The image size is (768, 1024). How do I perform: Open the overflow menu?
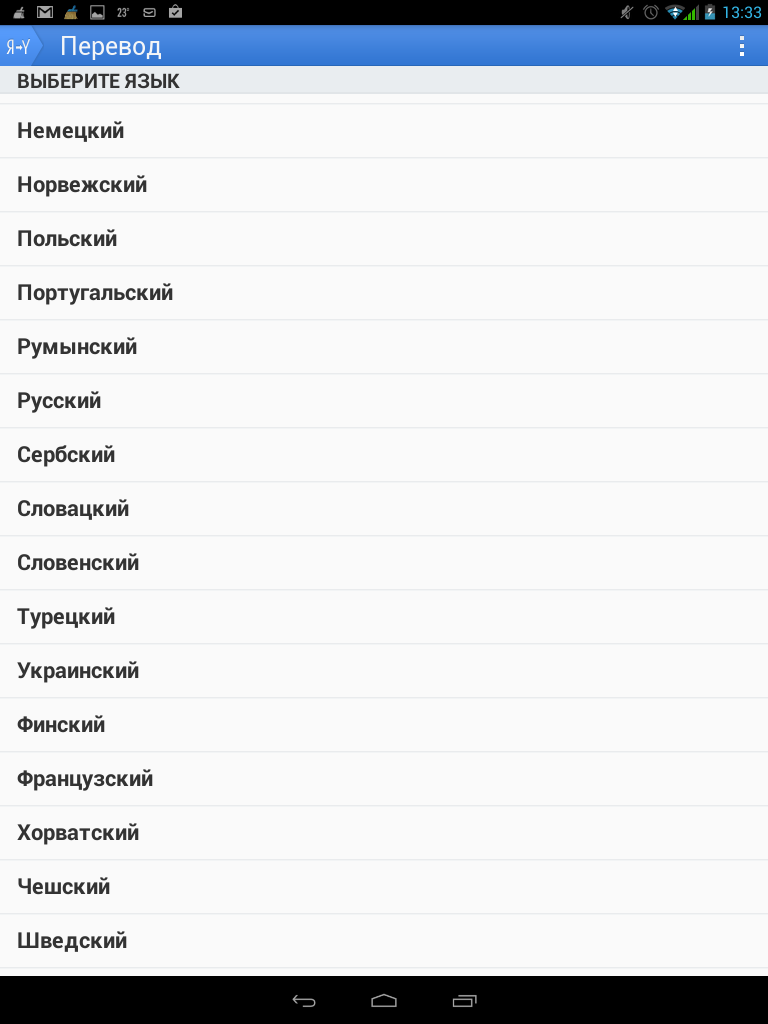(741, 46)
